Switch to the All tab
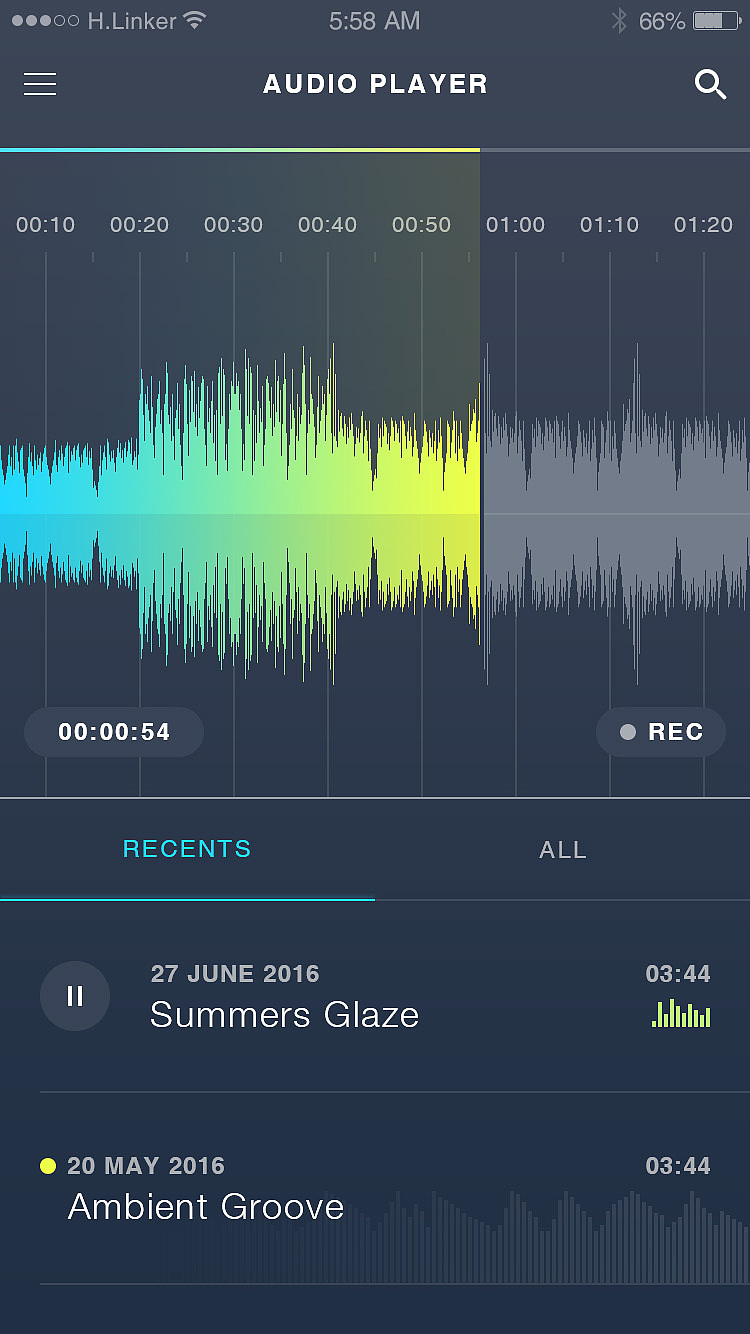This screenshot has width=750, height=1334. pos(562,850)
